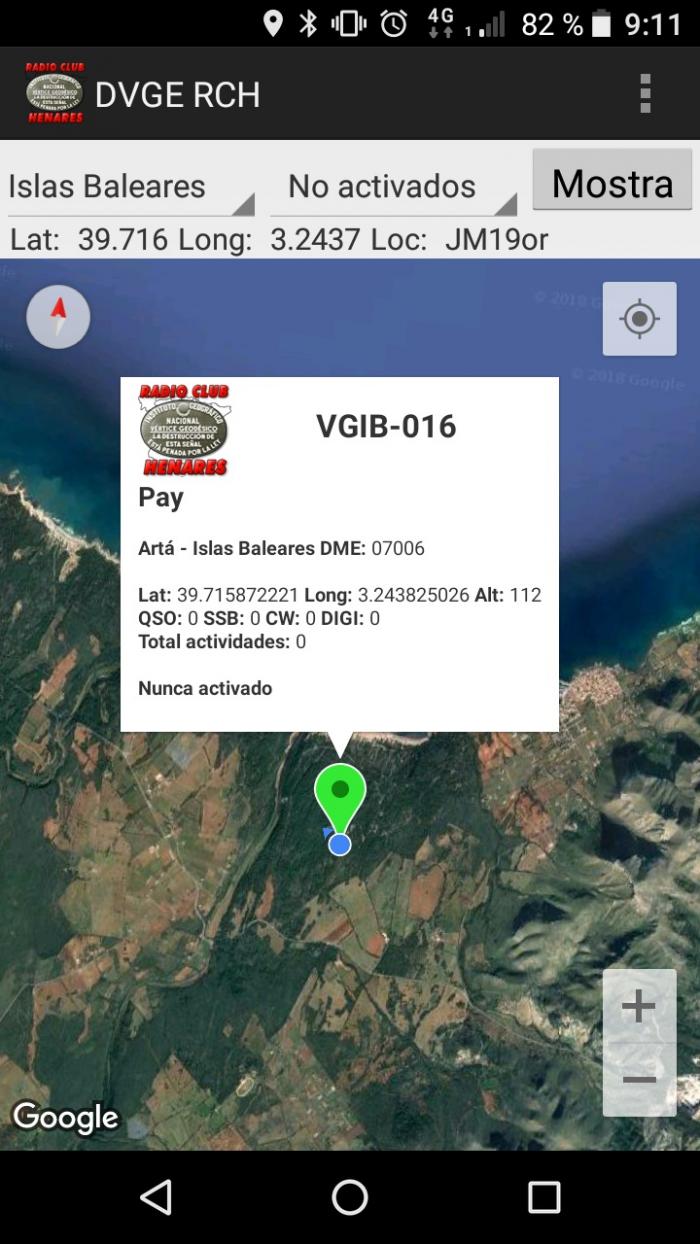Center map on my location
The image size is (700, 1244).
639,319
